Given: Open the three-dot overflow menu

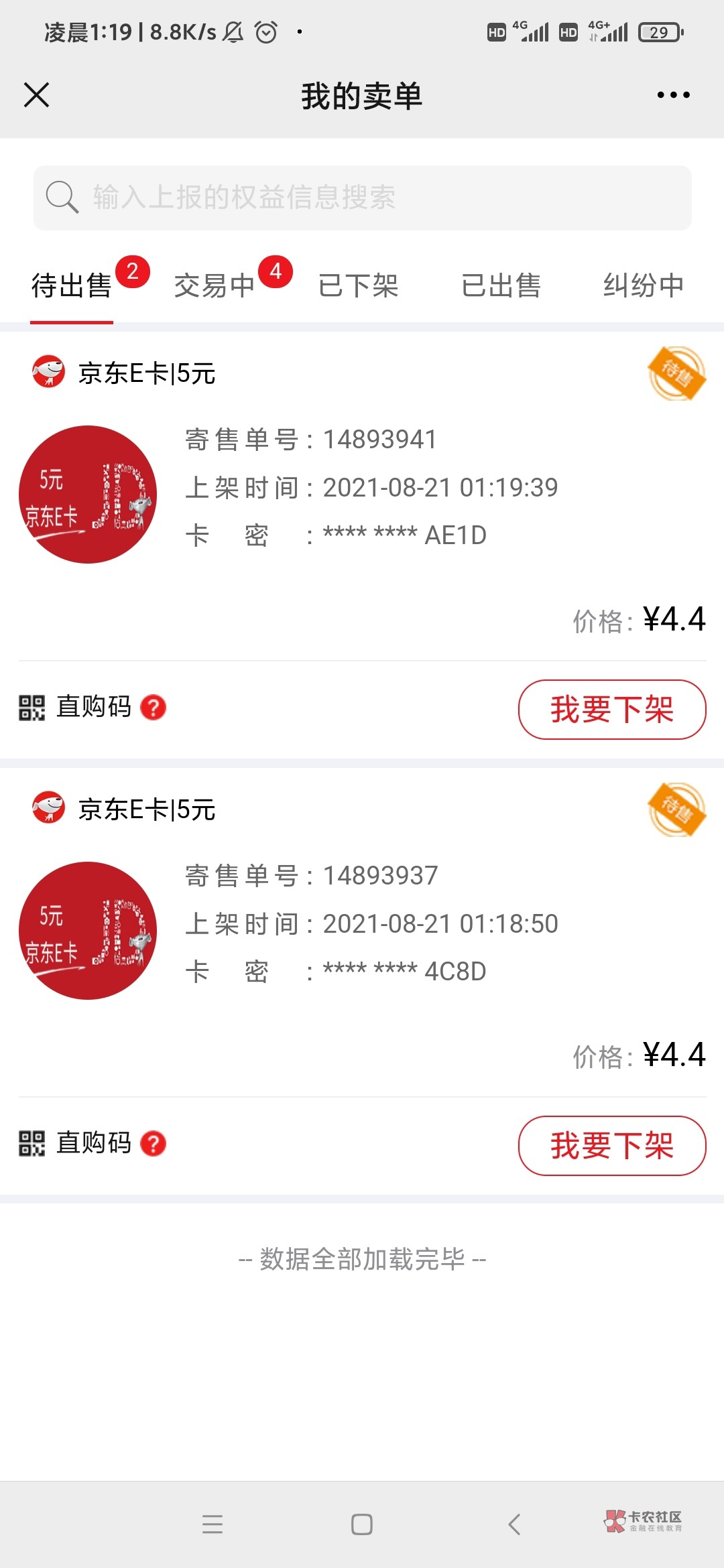Looking at the screenshot, I should pyautogui.click(x=673, y=95).
